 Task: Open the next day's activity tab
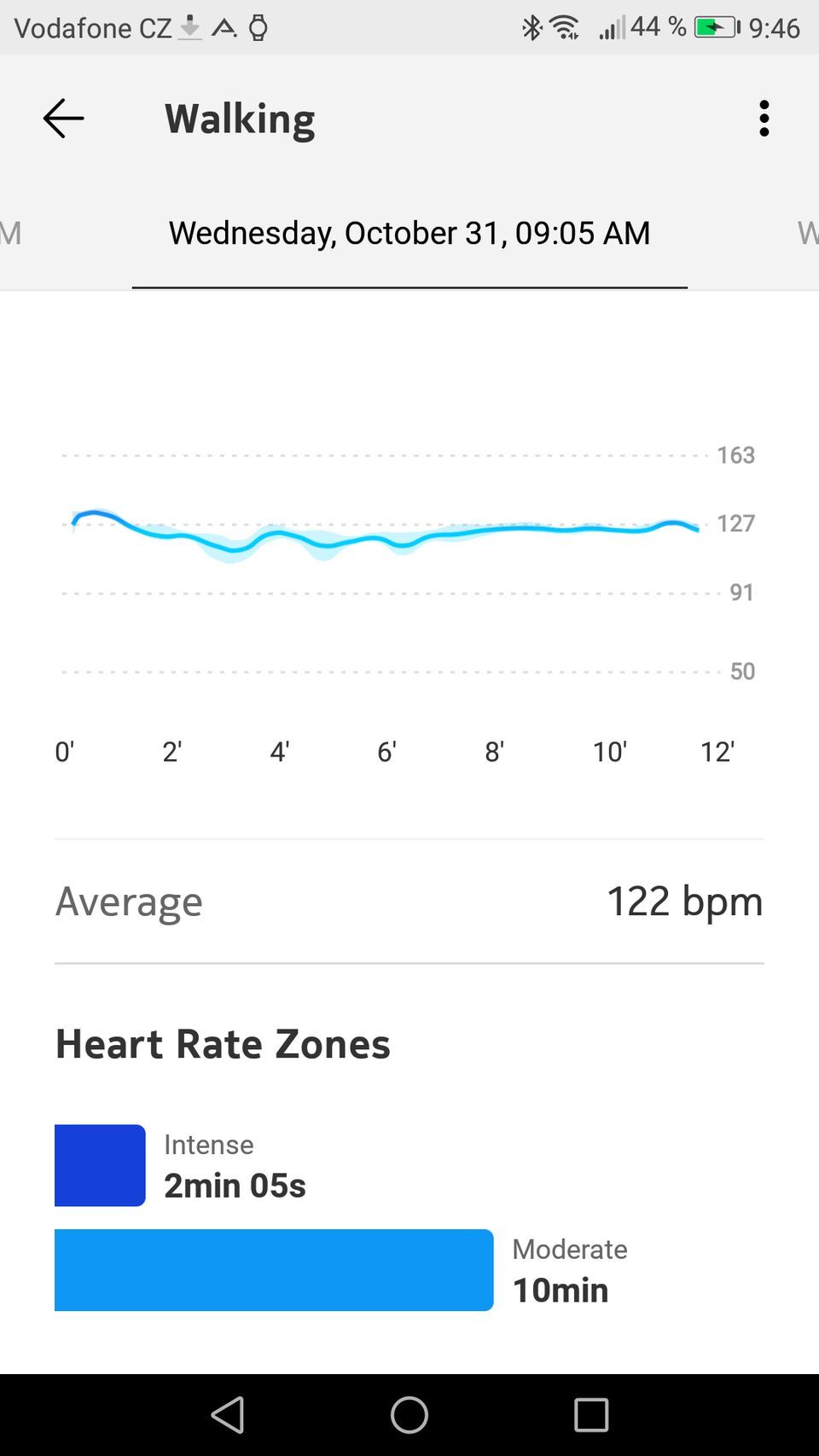tap(805, 232)
